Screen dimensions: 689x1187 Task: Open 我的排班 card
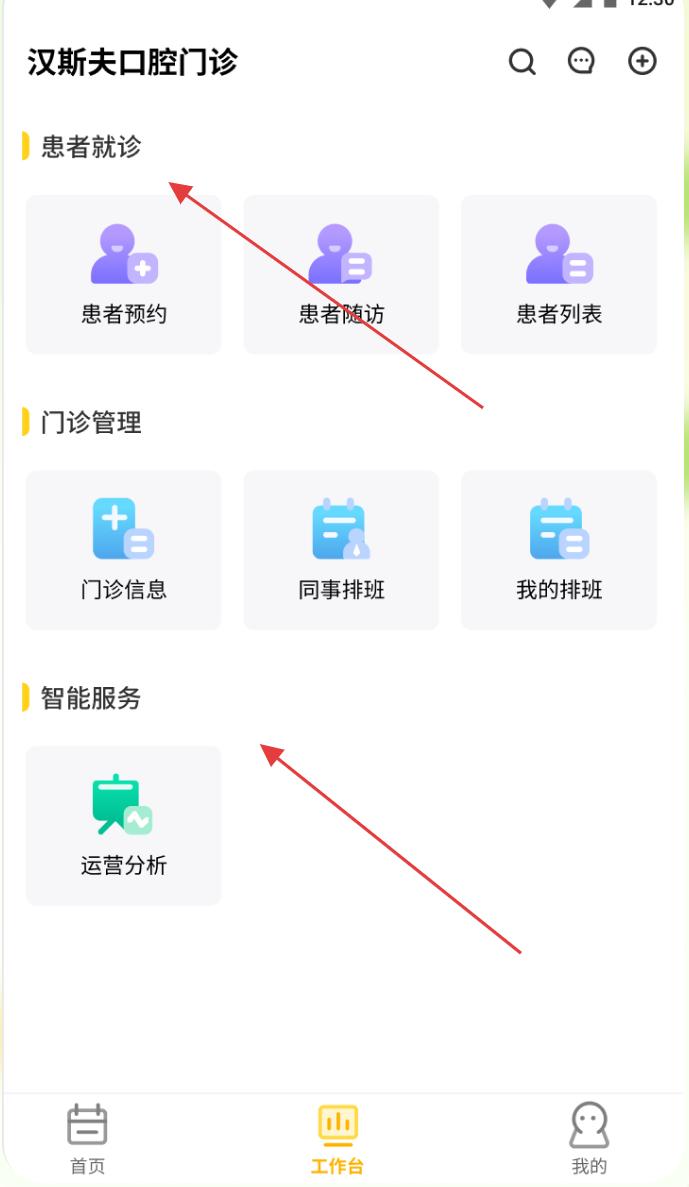click(559, 550)
